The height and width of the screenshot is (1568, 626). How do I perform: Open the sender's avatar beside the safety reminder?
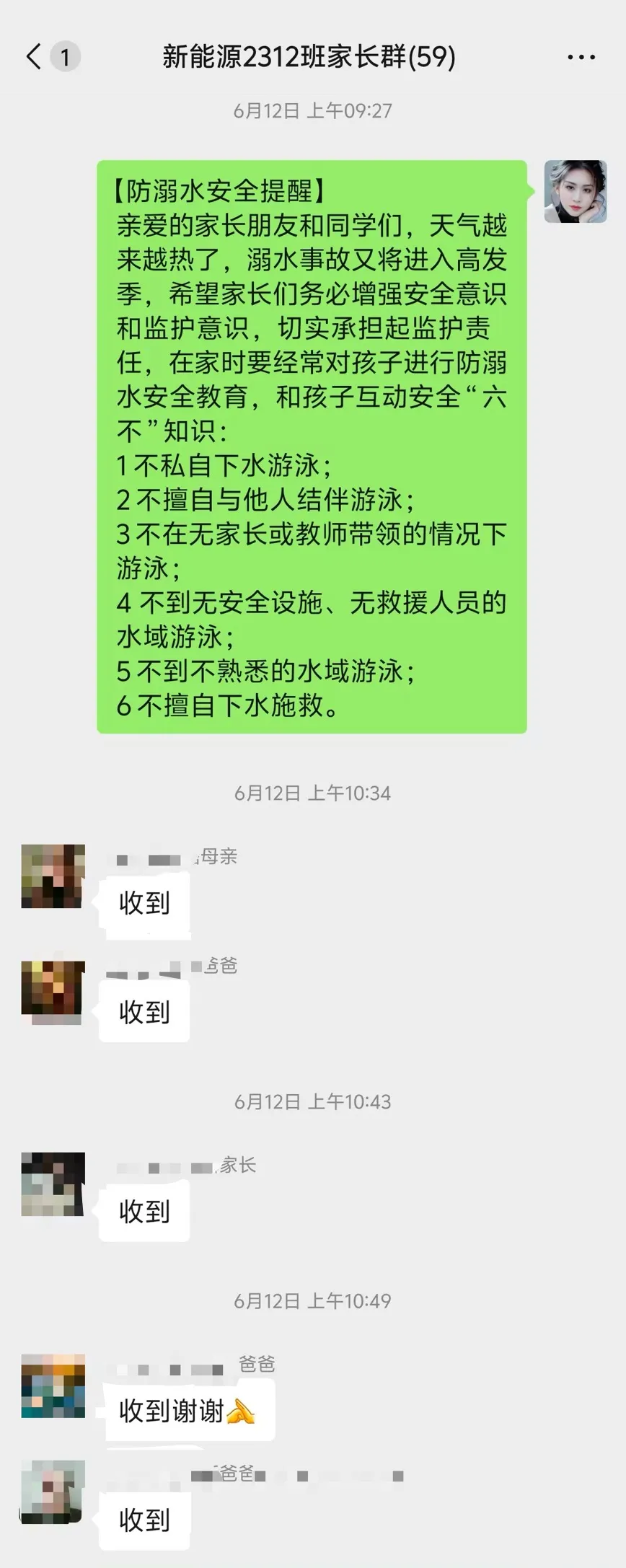tap(575, 191)
